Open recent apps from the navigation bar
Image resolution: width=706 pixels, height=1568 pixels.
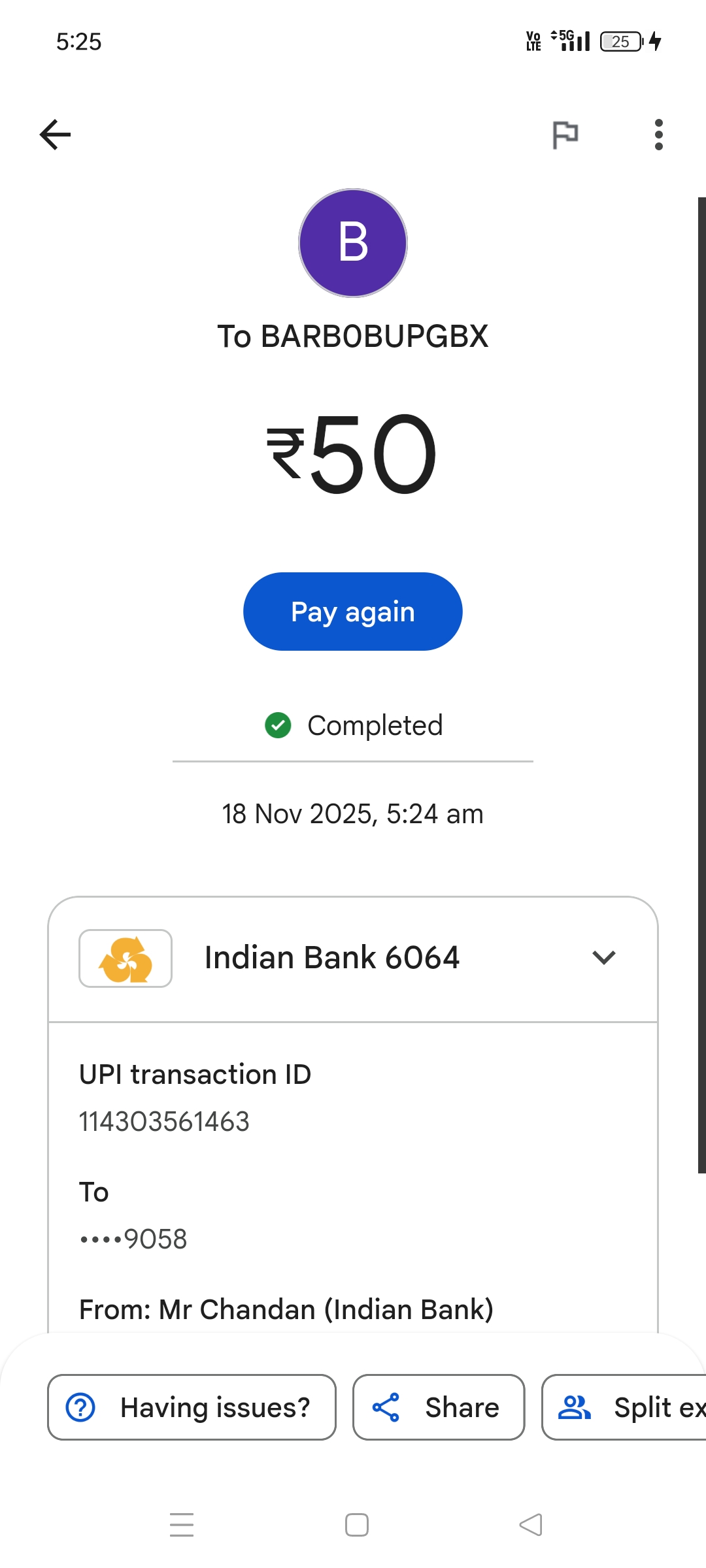point(182,1525)
